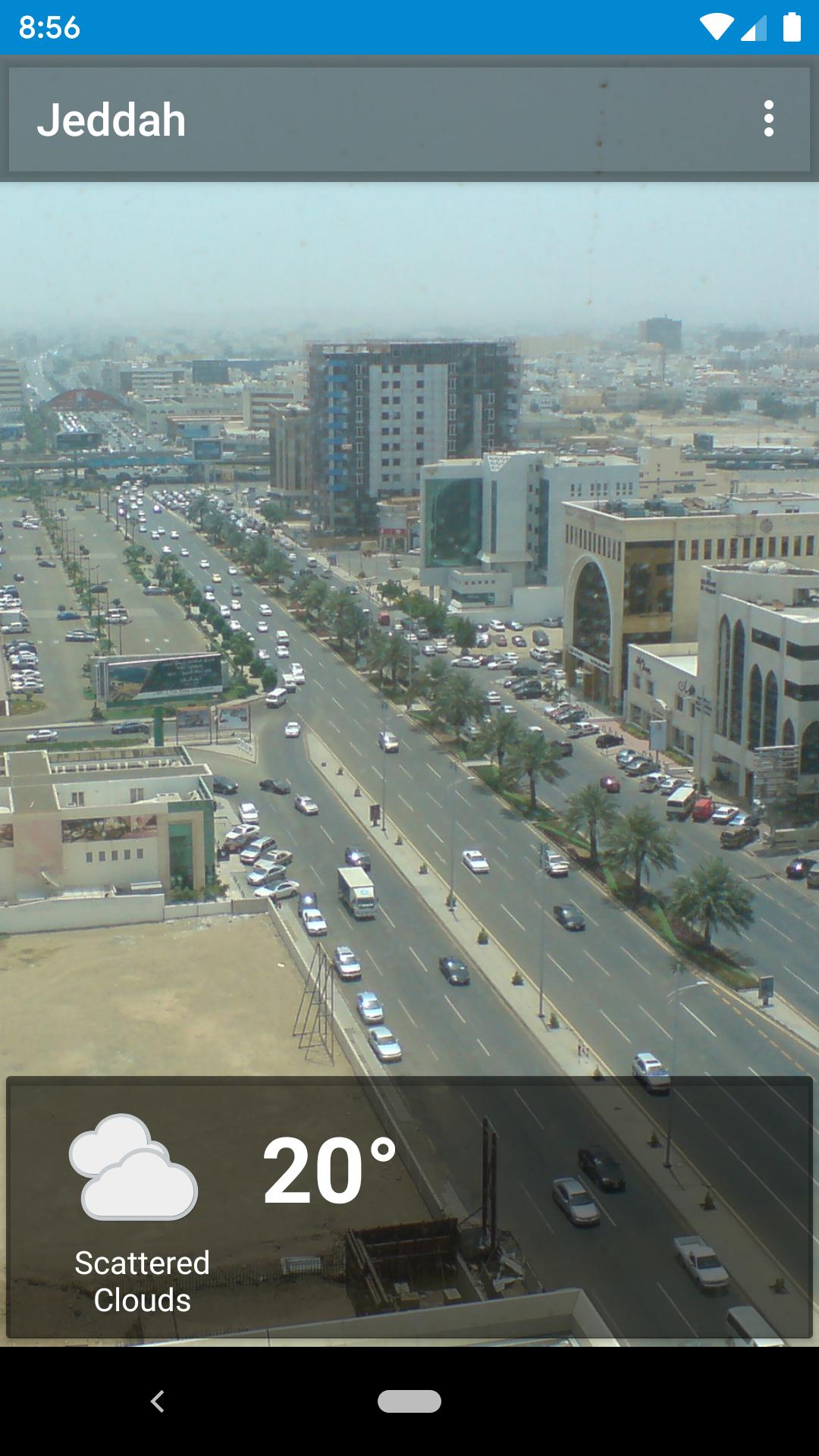
Task: Open the overflow menu
Action: pyautogui.click(x=768, y=119)
